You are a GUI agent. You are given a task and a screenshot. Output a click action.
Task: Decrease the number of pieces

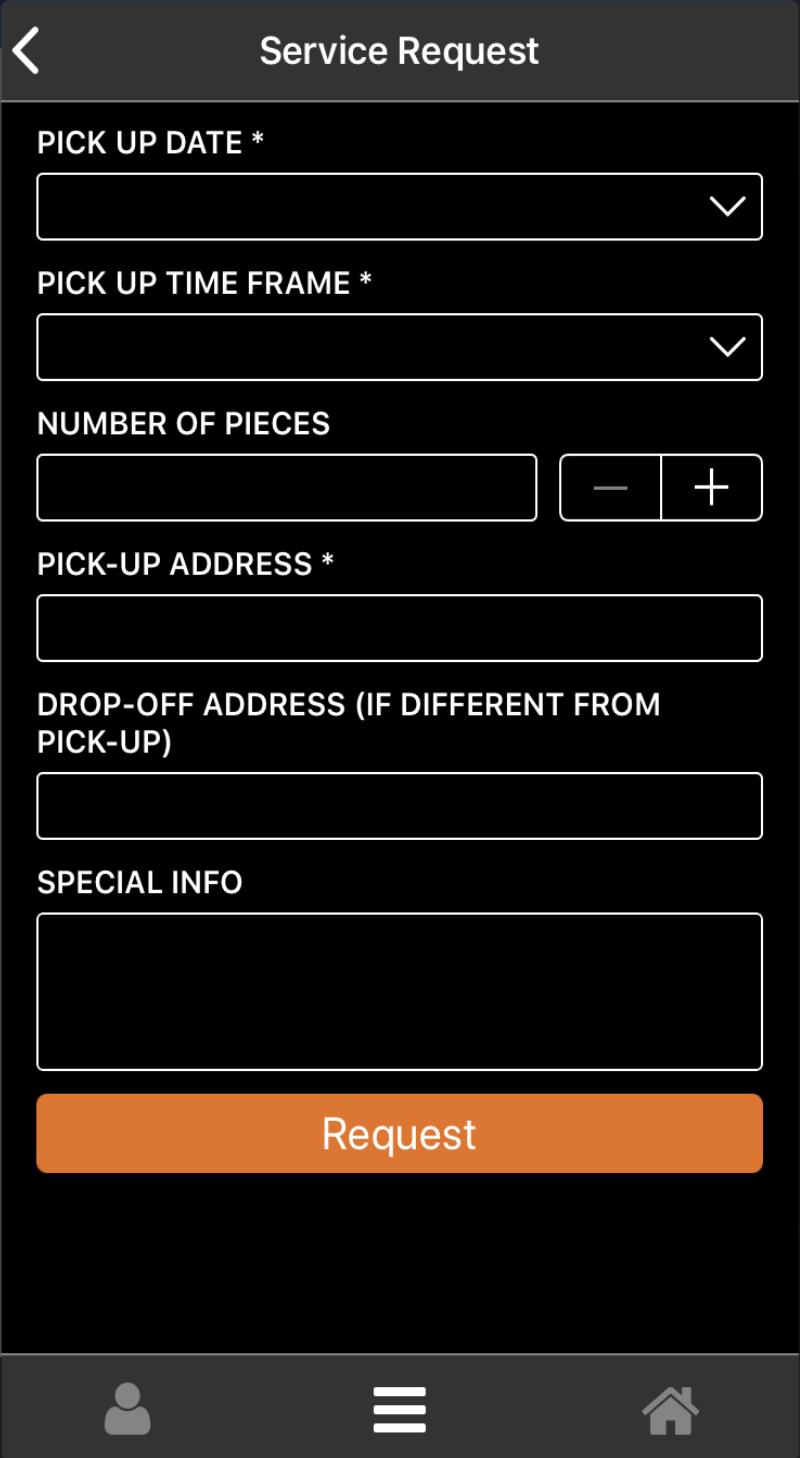[610, 488]
